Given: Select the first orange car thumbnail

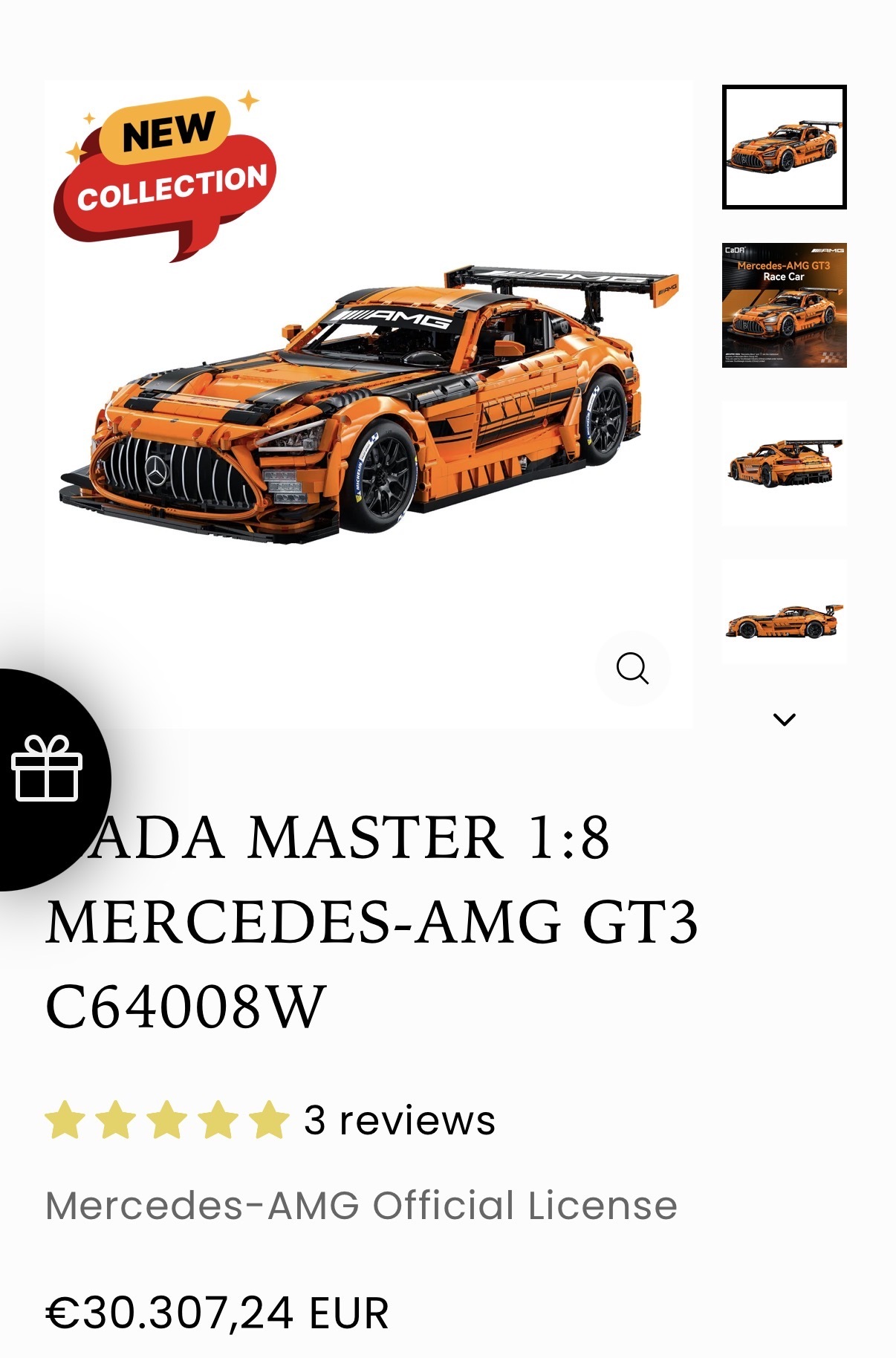Looking at the screenshot, I should click(x=784, y=147).
